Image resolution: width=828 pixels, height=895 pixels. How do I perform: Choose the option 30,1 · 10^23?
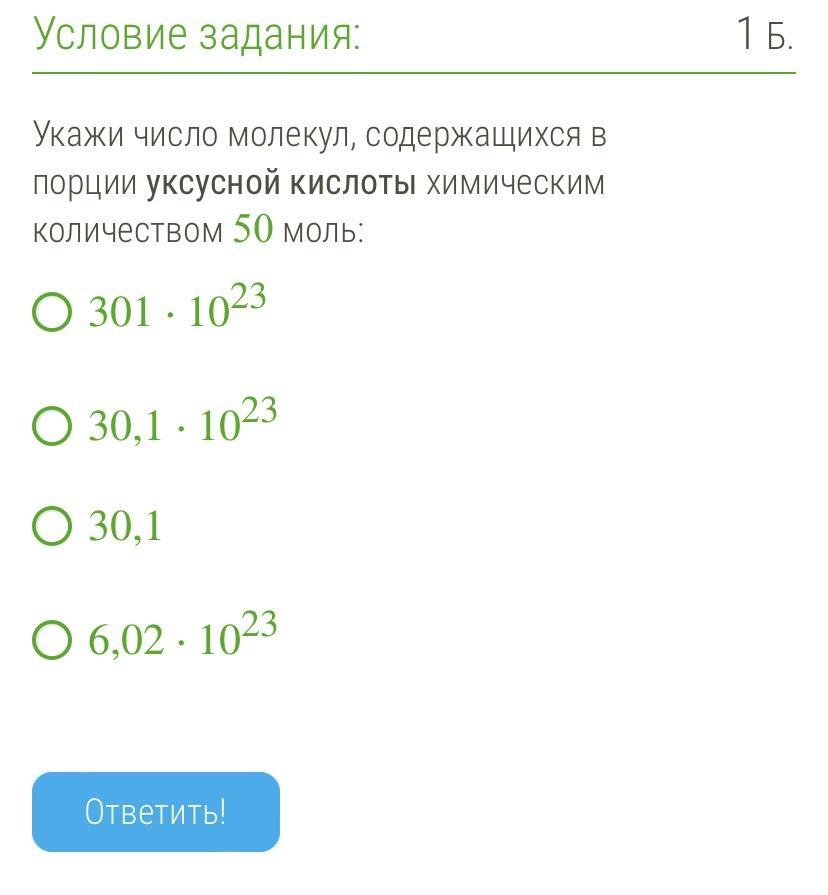click(53, 426)
